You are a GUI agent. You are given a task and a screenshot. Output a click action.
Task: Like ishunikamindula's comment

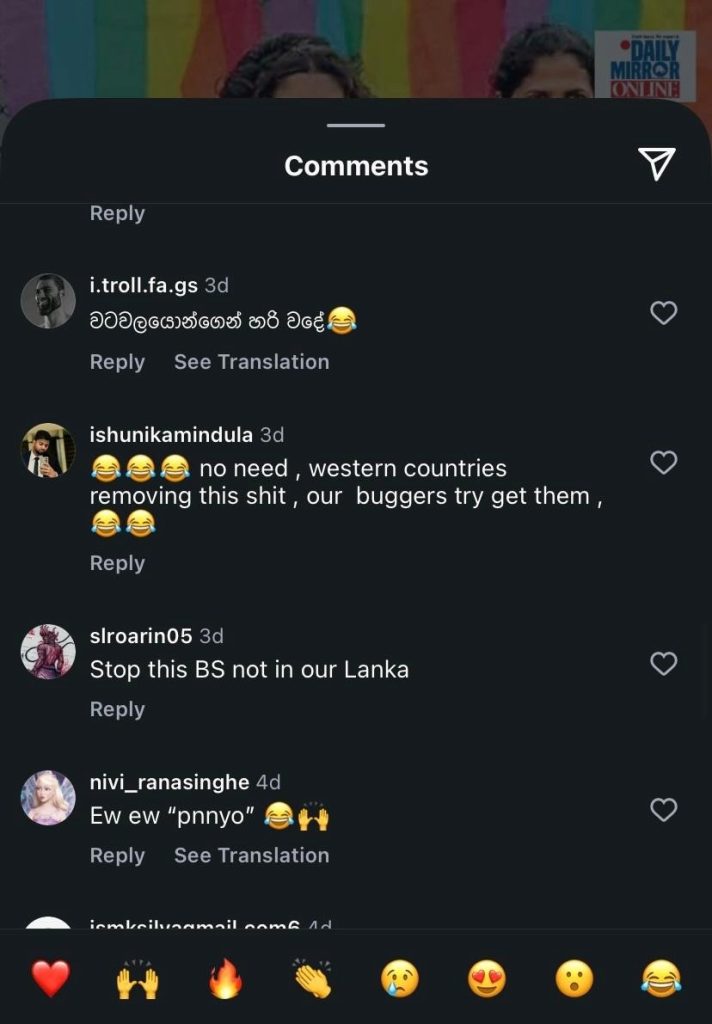pyautogui.click(x=664, y=462)
